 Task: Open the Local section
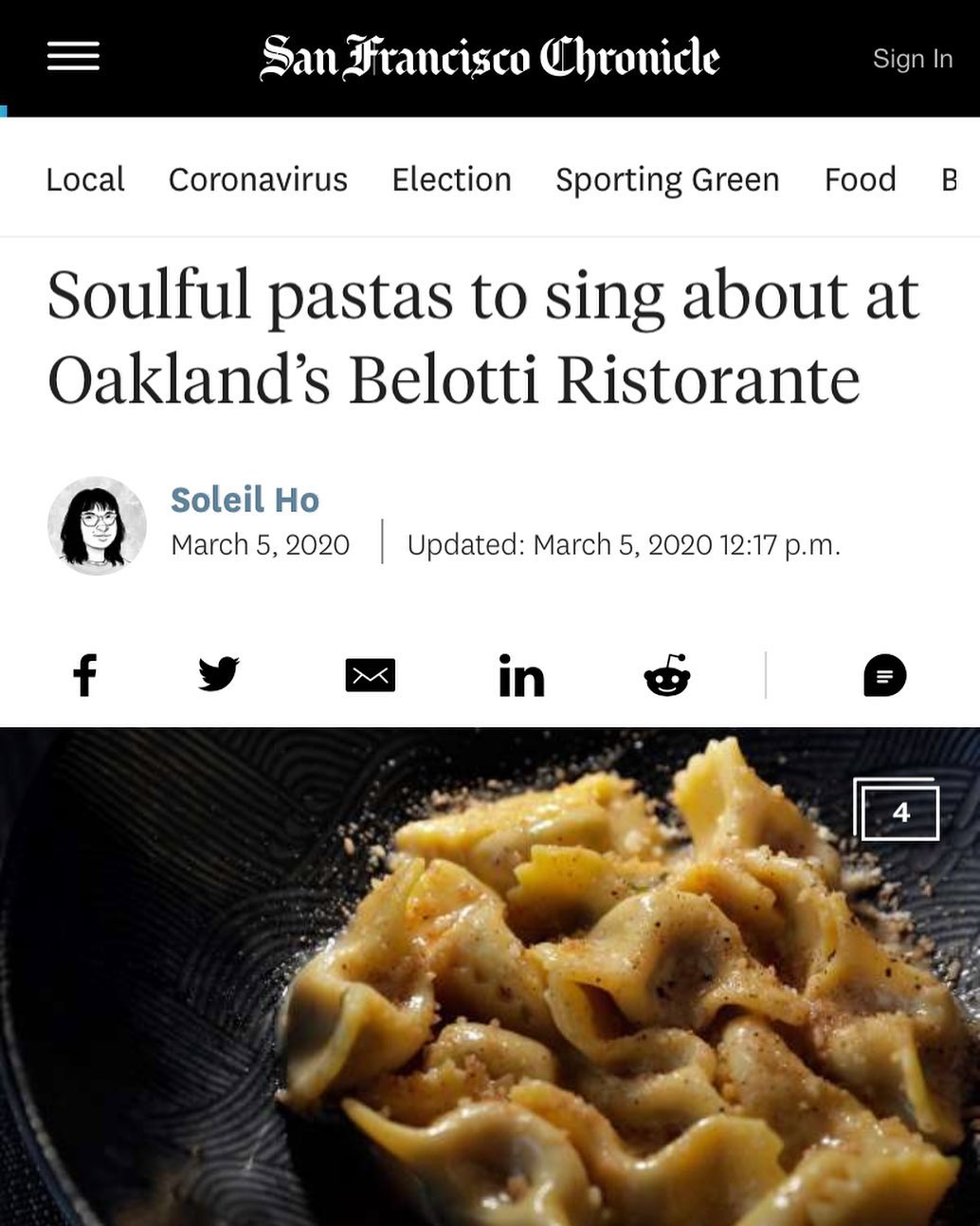click(x=85, y=179)
